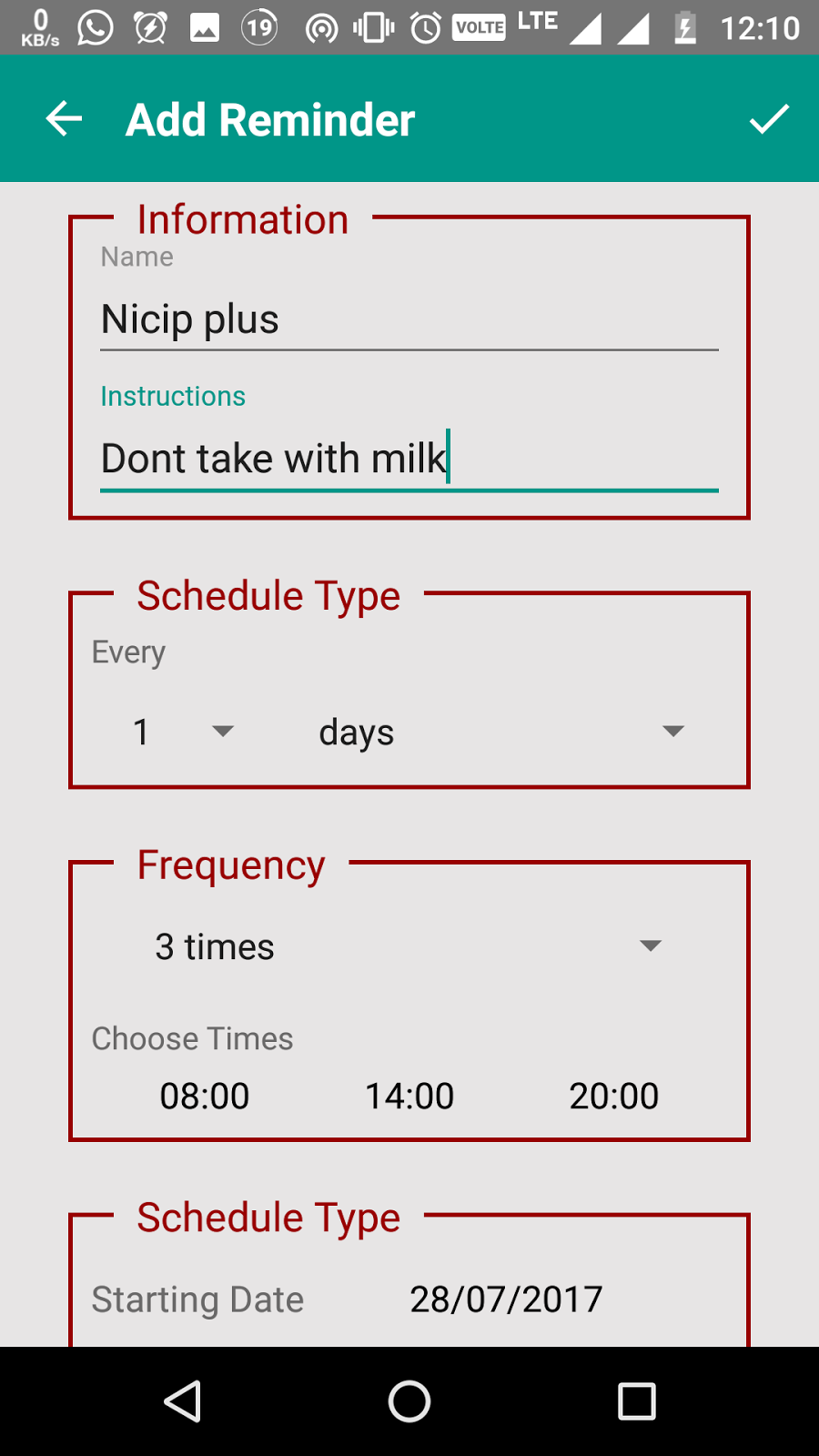The image size is (819, 1456).
Task: Go back from Add Reminder
Action: pos(64,119)
